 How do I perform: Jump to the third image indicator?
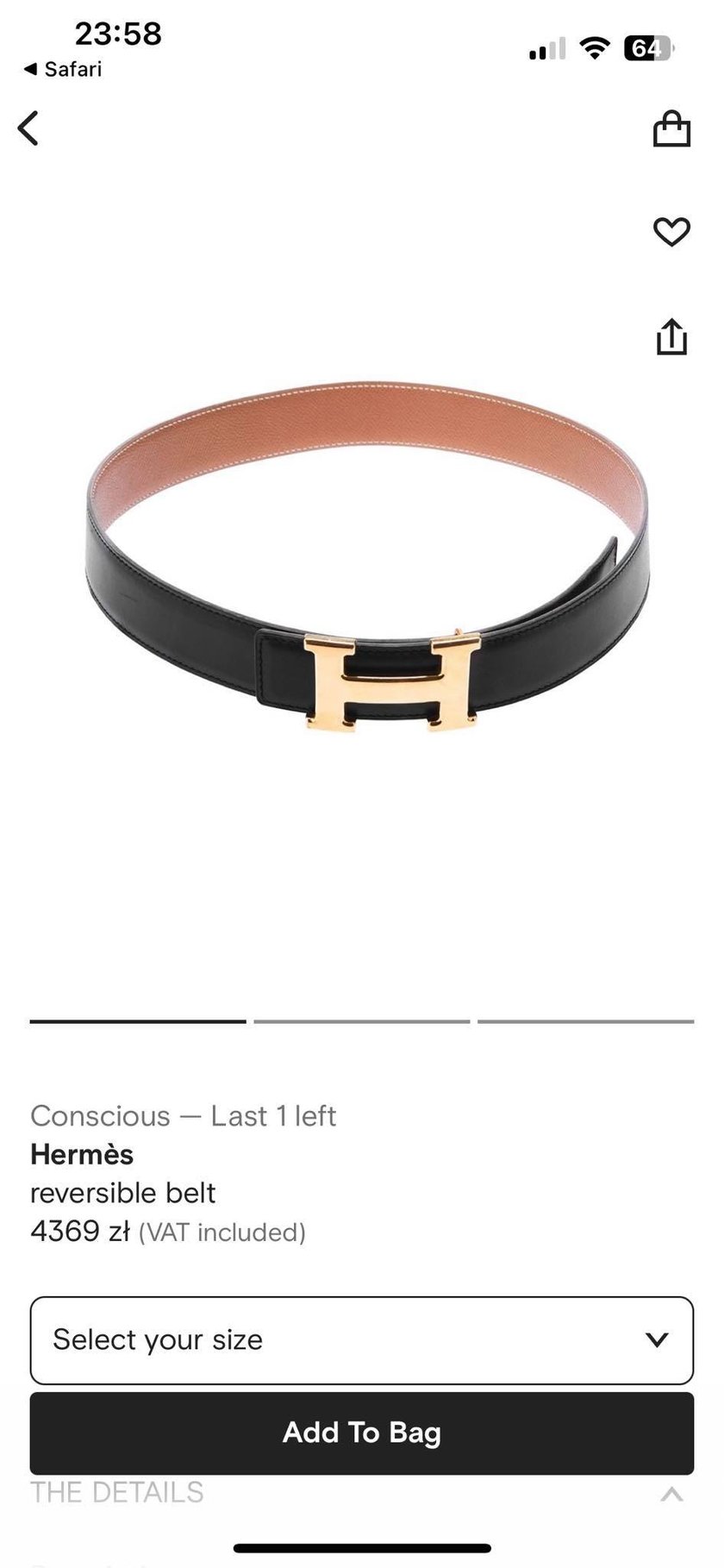(585, 1021)
